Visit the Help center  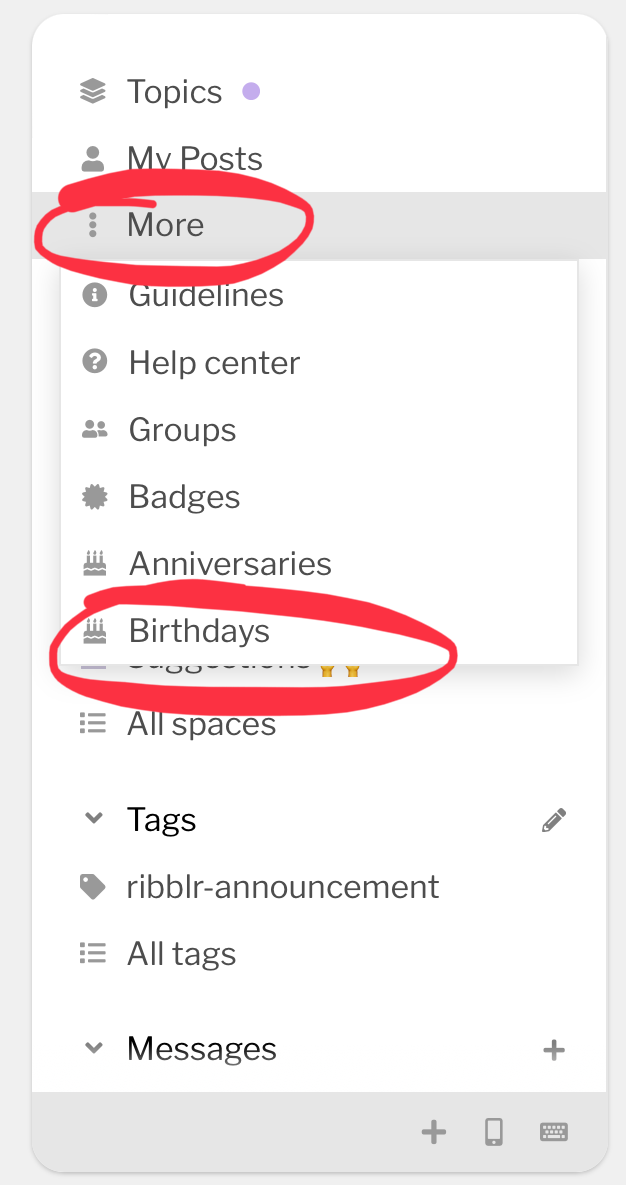pos(318,363)
